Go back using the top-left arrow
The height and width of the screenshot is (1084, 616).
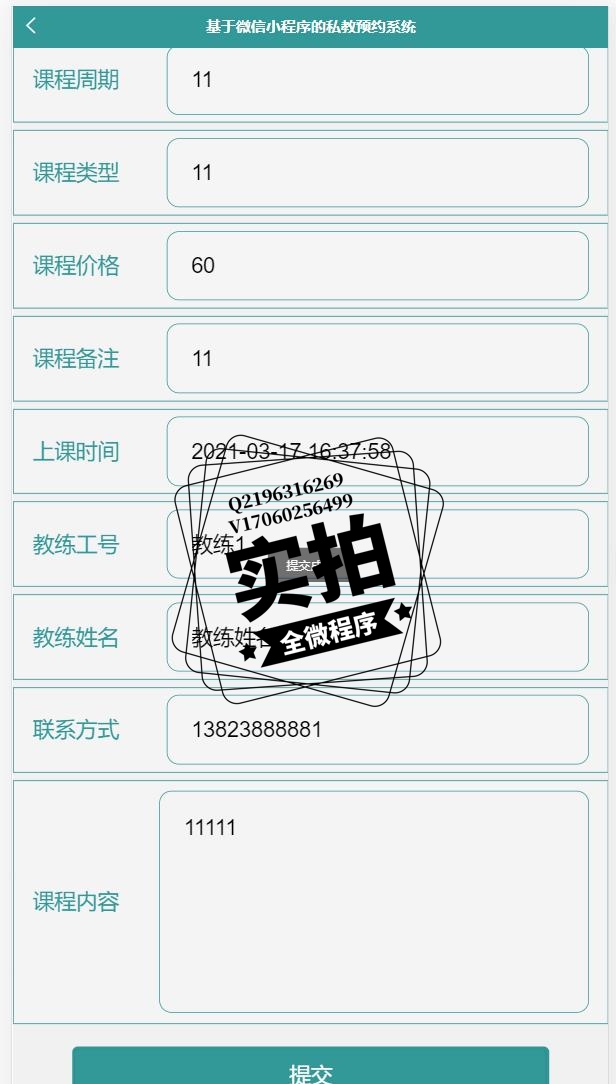coord(31,26)
